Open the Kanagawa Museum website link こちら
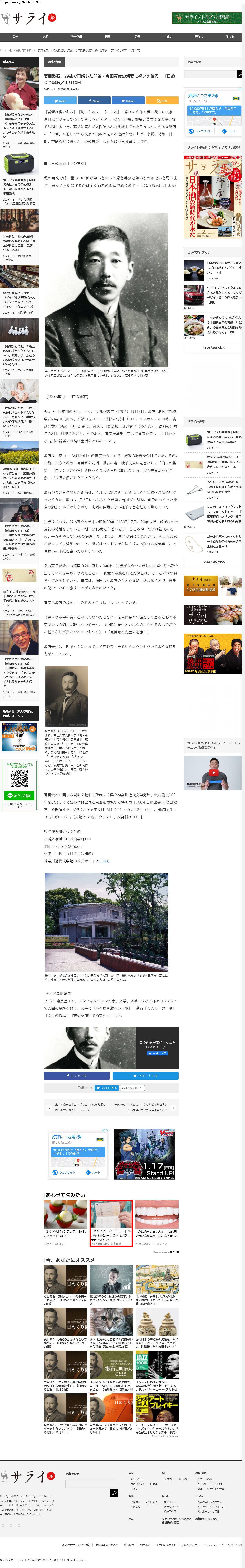 [x=105, y=861]
